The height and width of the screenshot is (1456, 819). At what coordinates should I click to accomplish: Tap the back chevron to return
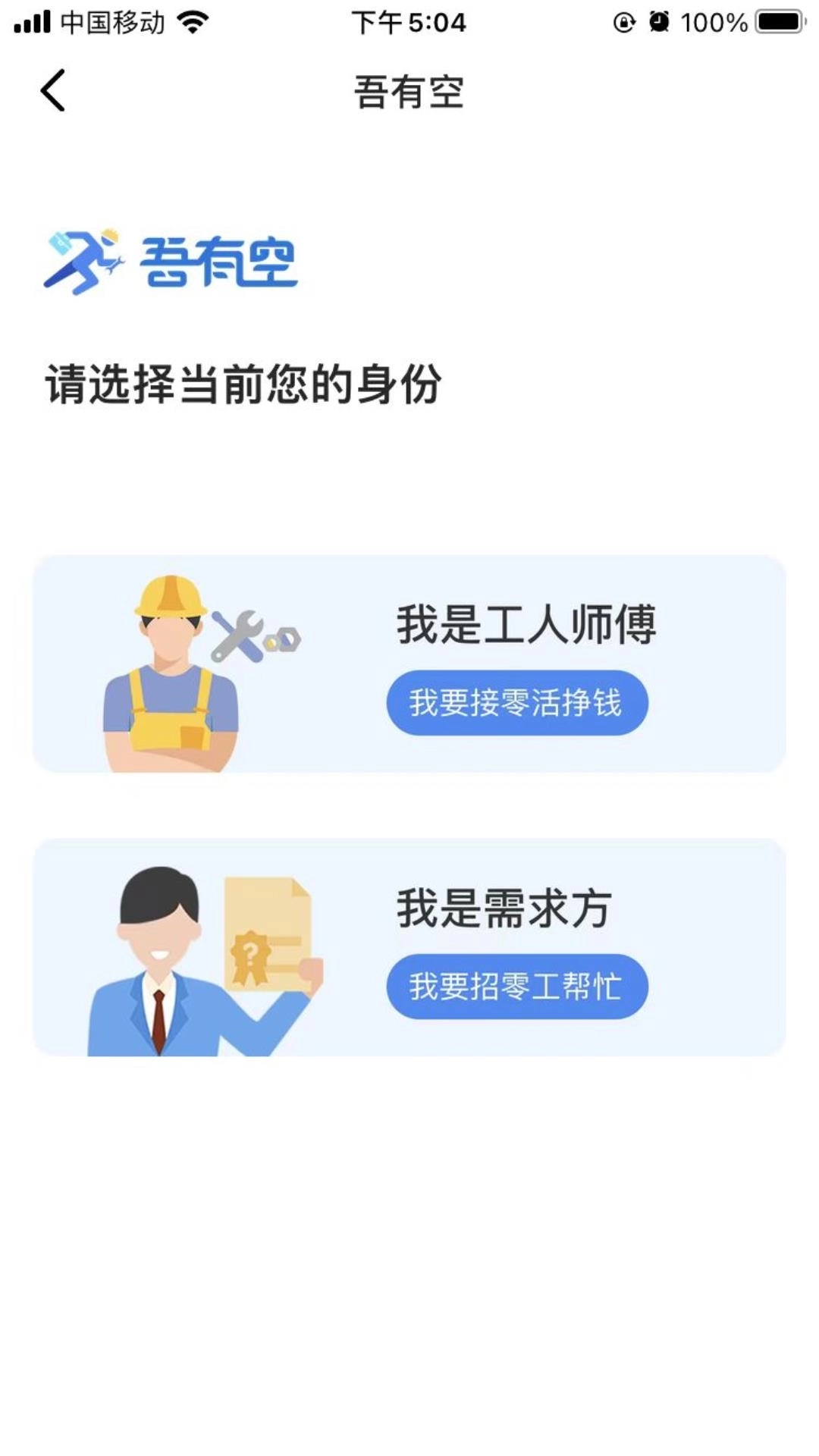point(53,91)
